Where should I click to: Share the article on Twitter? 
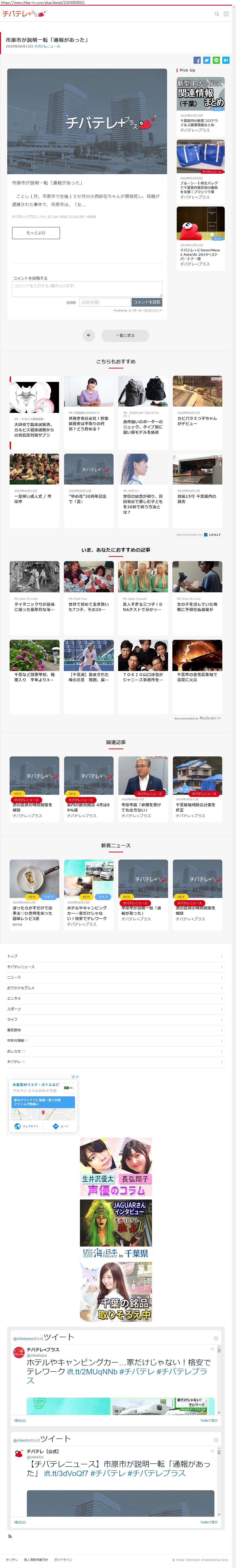click(207, 60)
